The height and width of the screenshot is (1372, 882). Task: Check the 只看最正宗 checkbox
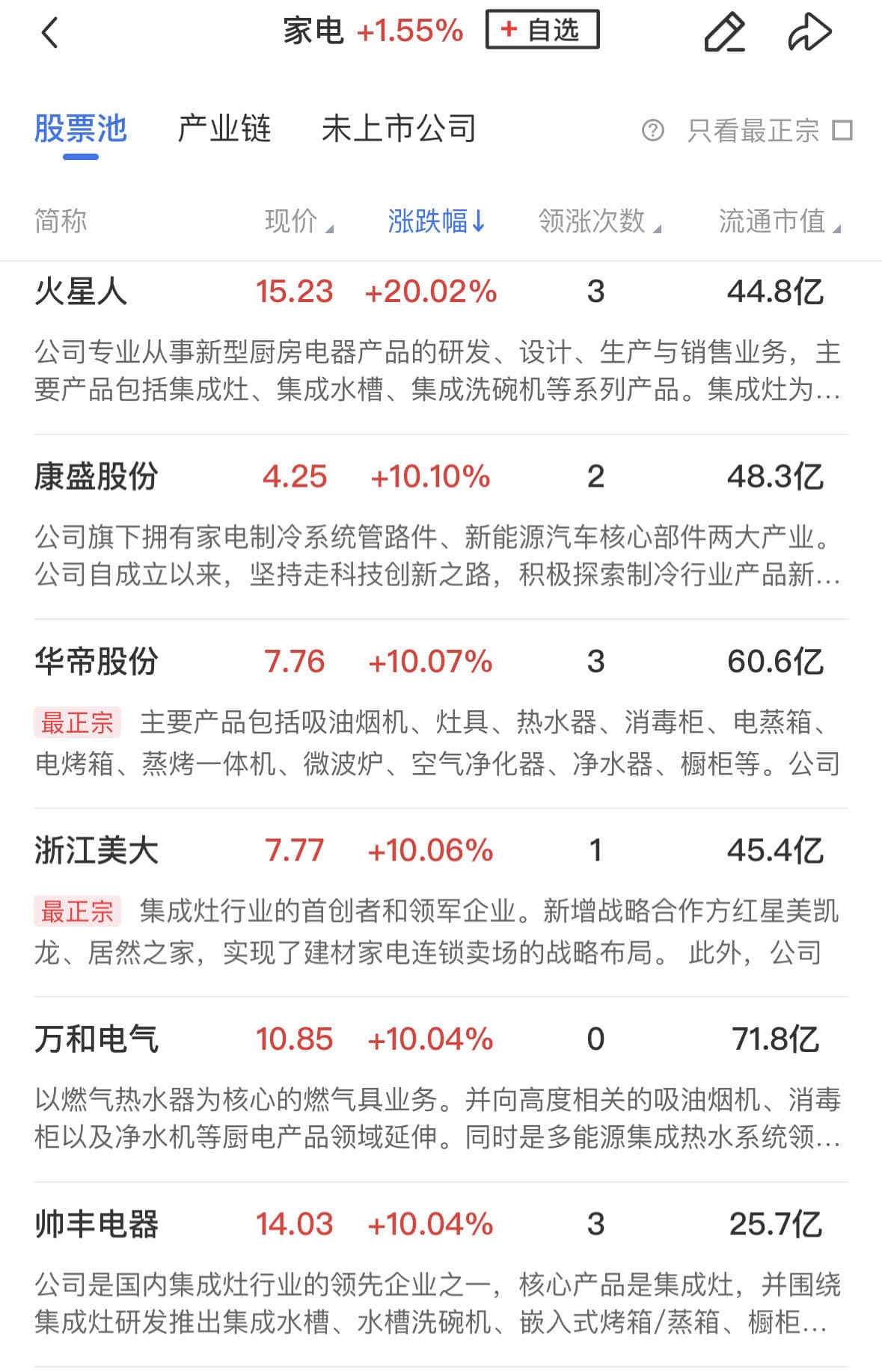842,131
